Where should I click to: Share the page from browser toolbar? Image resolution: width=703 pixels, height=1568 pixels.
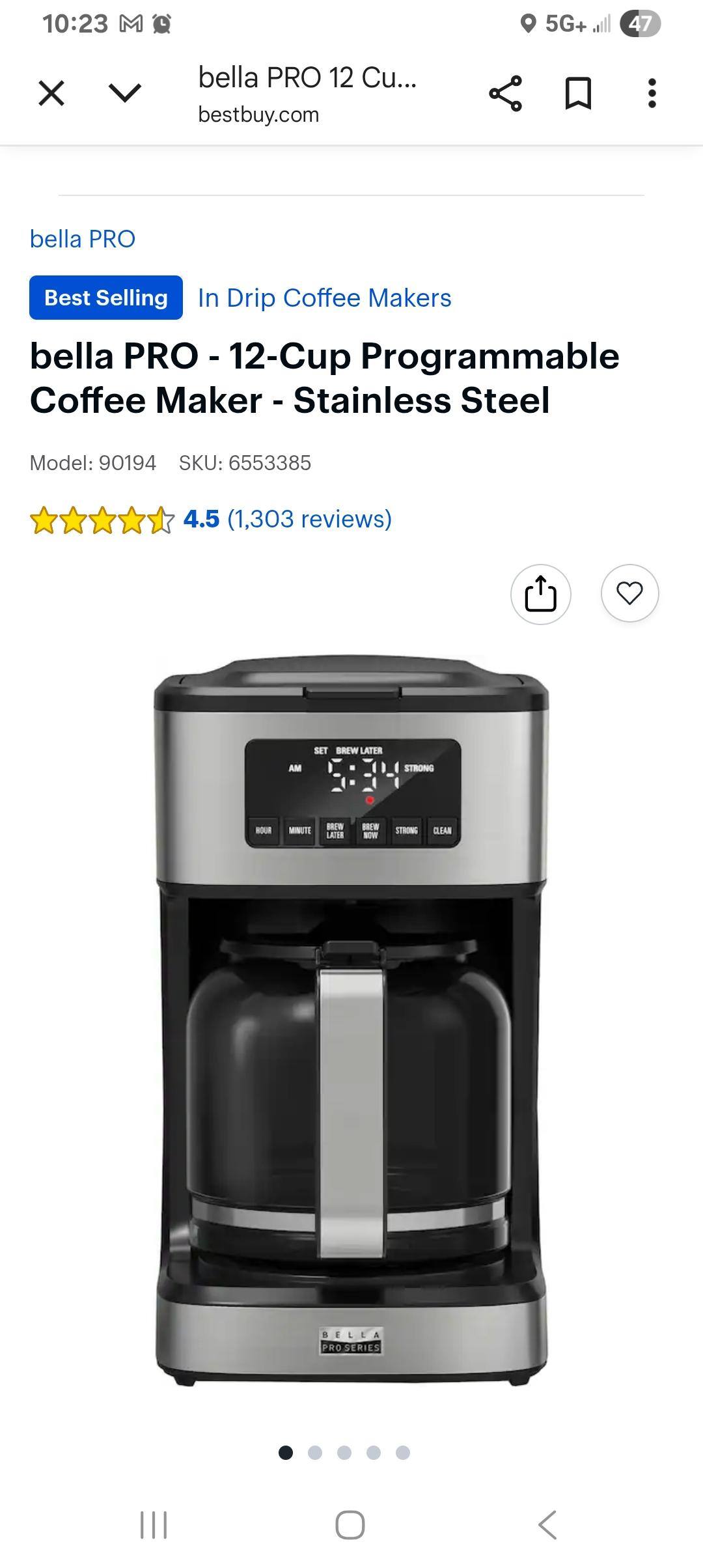coord(505,93)
